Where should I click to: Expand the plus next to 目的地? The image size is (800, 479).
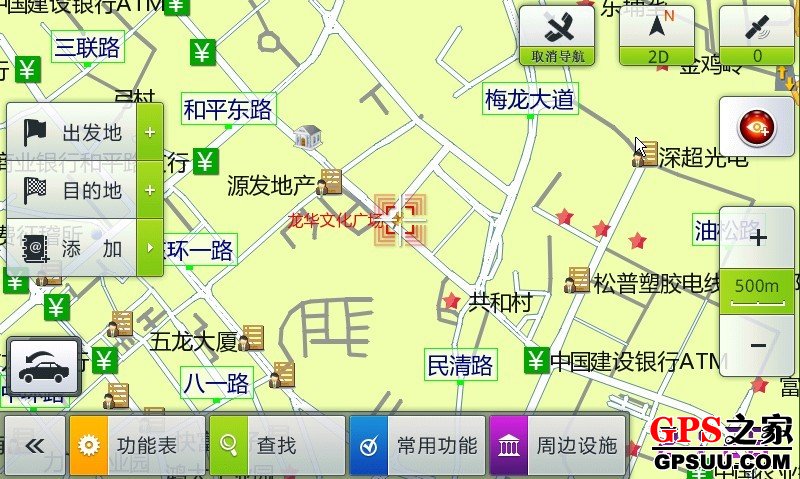click(x=150, y=190)
